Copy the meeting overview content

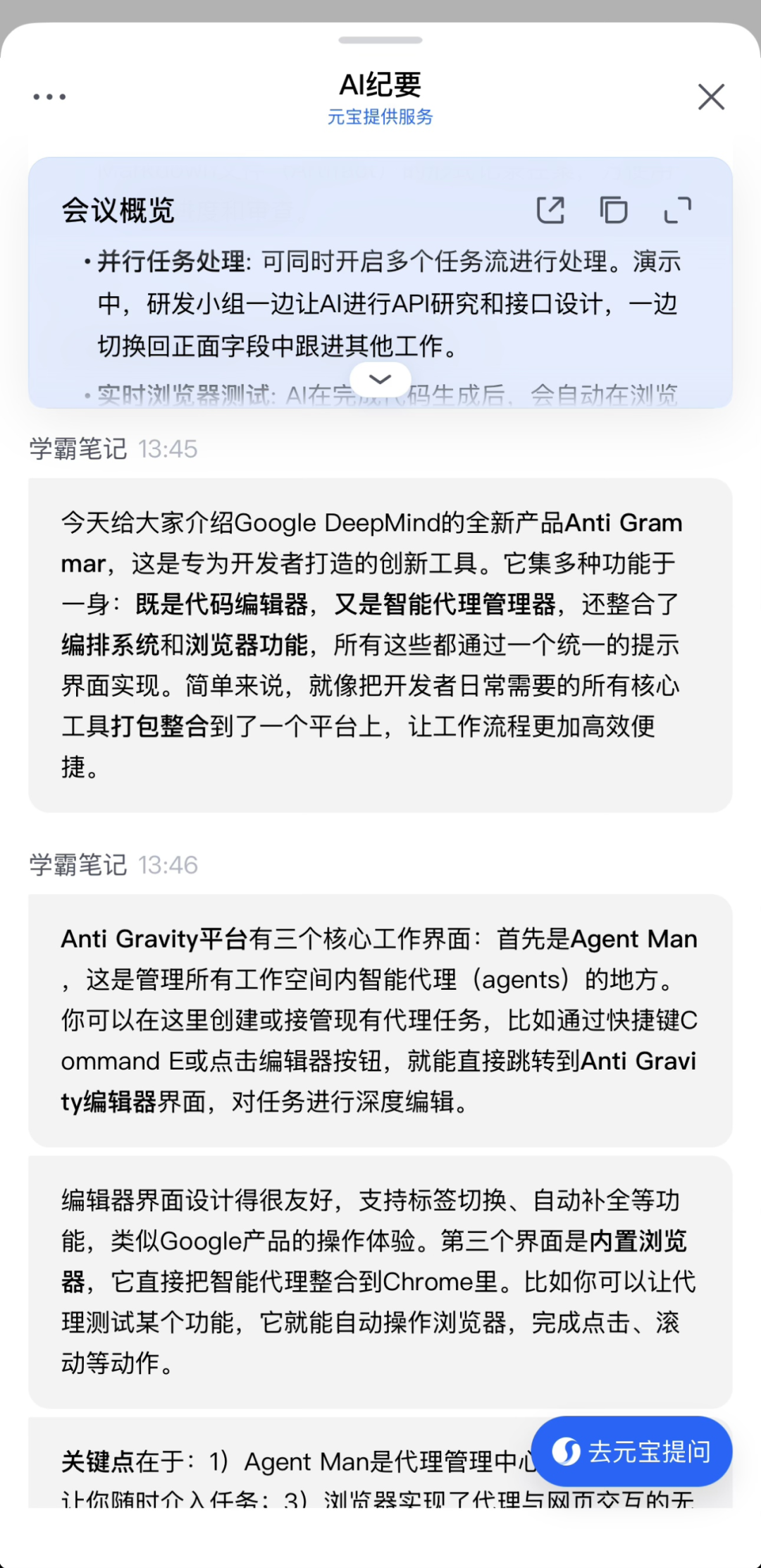(x=612, y=209)
